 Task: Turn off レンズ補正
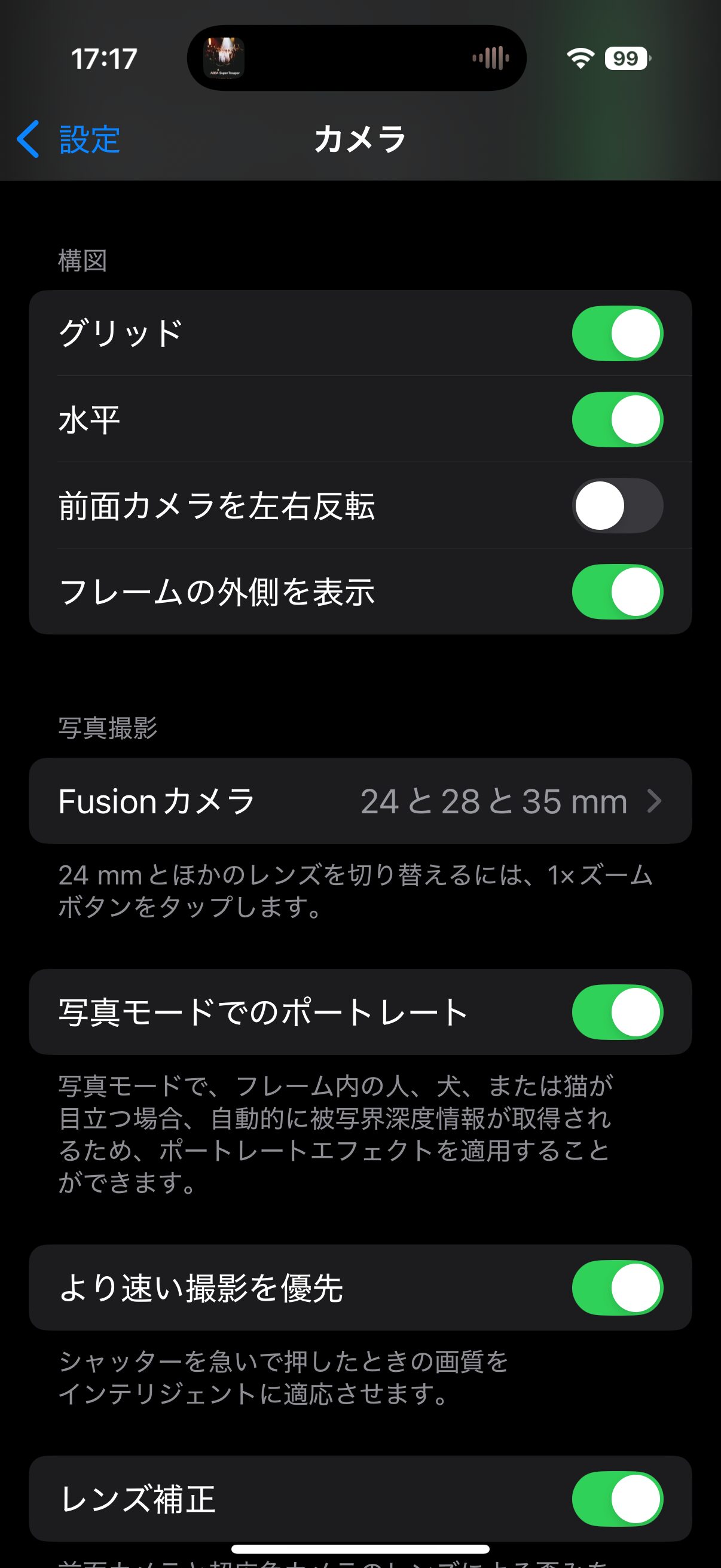(617, 1499)
